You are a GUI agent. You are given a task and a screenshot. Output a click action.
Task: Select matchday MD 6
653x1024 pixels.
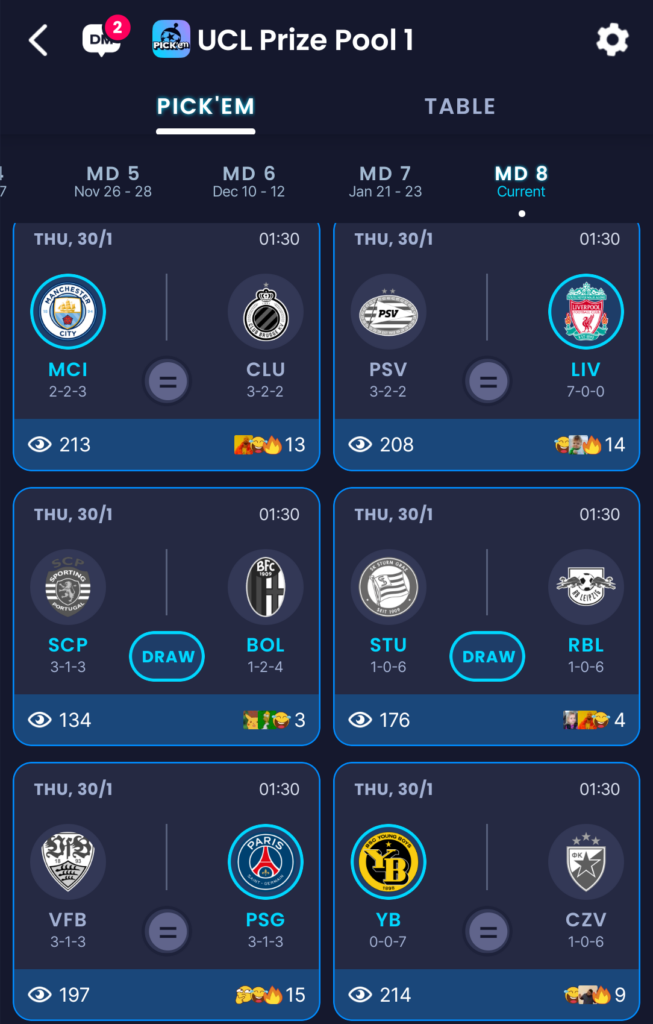pos(248,181)
